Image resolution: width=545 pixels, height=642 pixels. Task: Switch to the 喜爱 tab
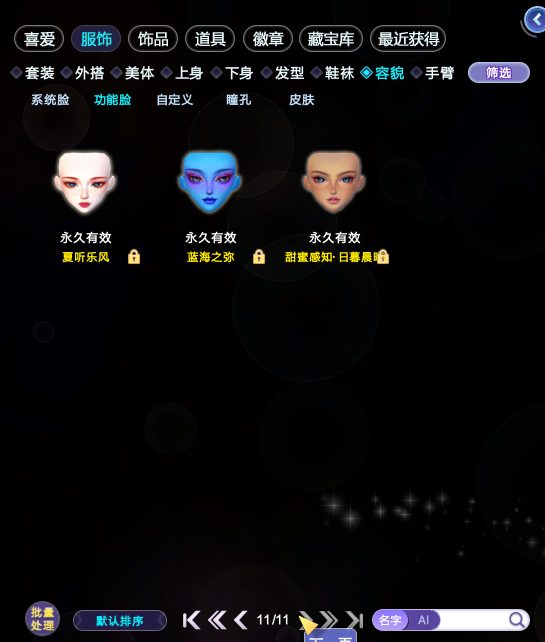[39, 39]
